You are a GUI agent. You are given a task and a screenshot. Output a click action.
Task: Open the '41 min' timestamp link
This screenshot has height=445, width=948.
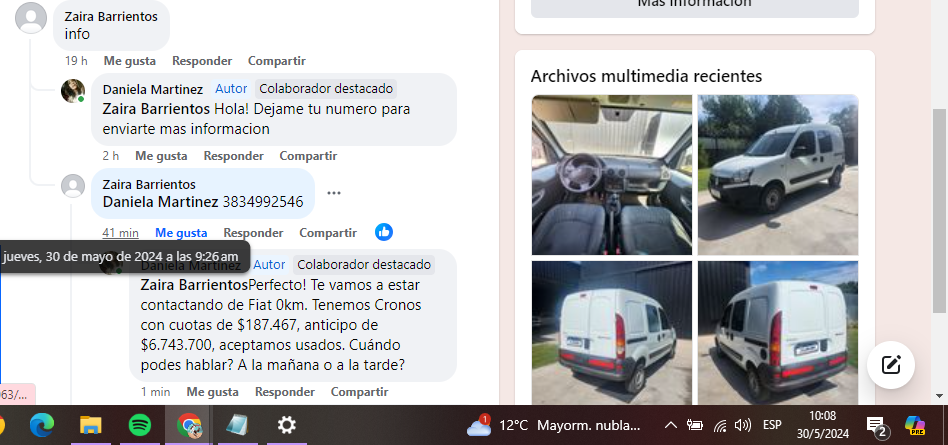[x=120, y=233]
